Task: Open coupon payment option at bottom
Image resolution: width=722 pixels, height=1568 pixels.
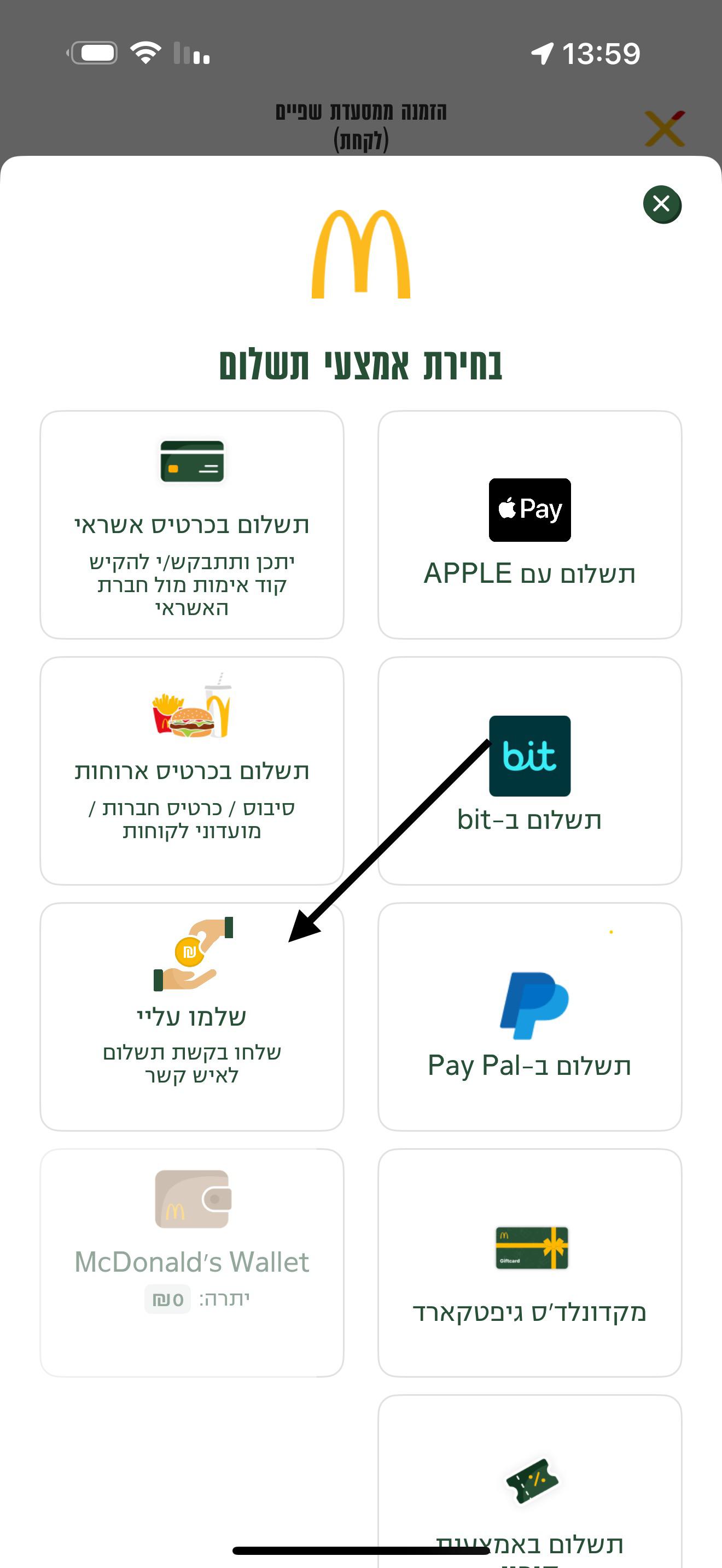Action: pos(529,1491)
